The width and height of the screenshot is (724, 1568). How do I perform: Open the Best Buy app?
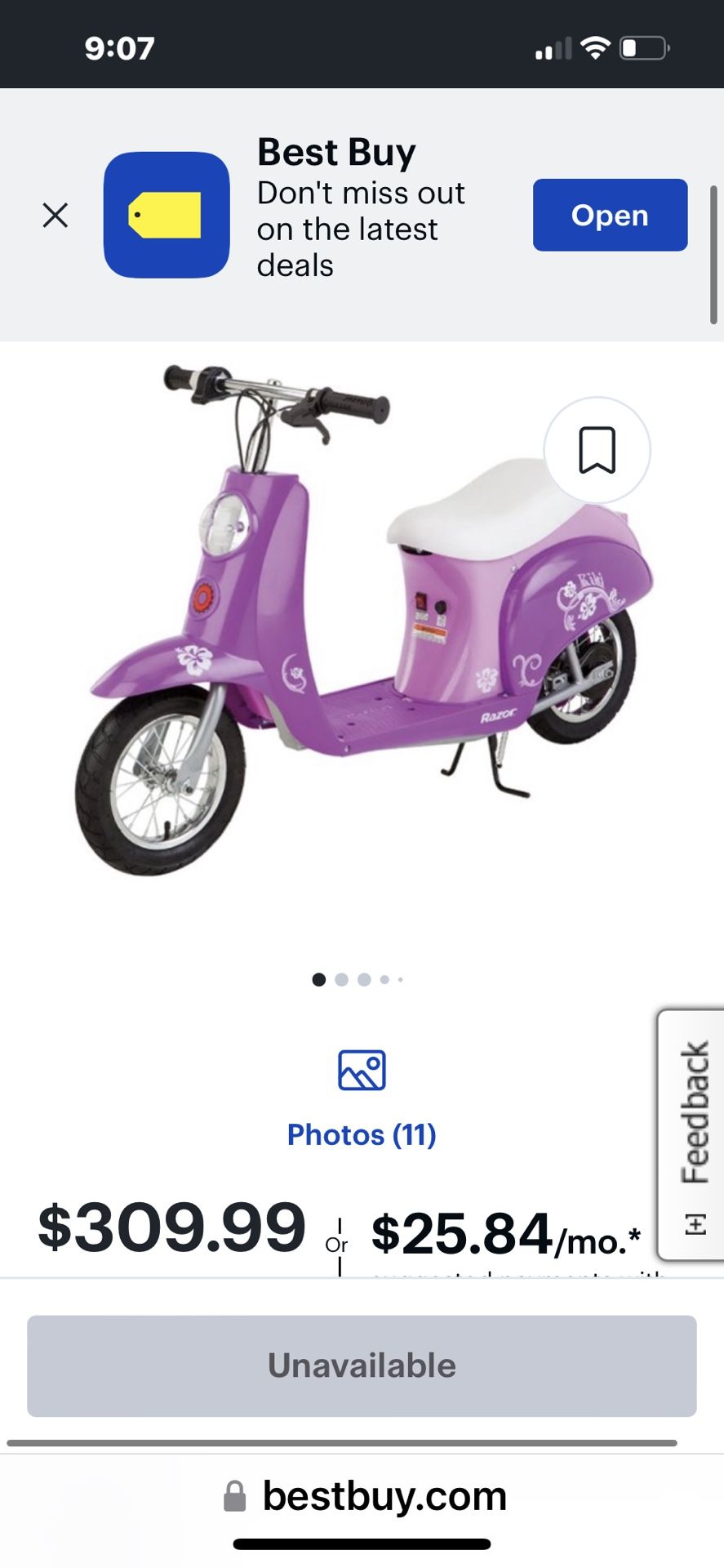(610, 216)
